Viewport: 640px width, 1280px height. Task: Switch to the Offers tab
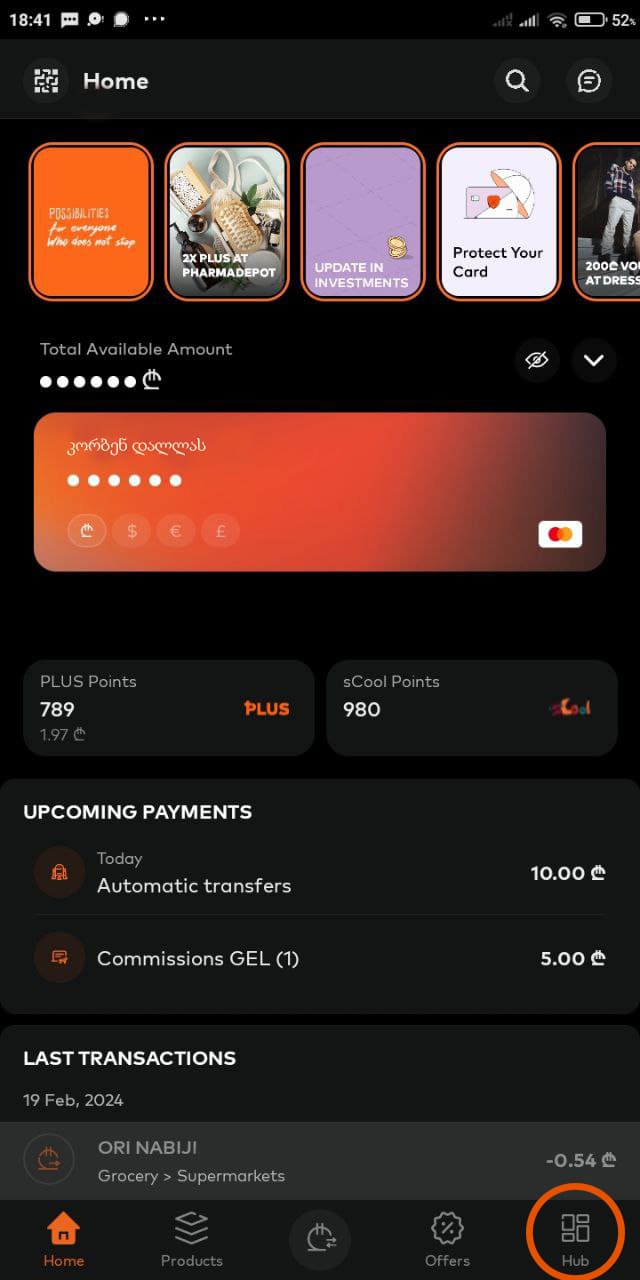tap(447, 1238)
